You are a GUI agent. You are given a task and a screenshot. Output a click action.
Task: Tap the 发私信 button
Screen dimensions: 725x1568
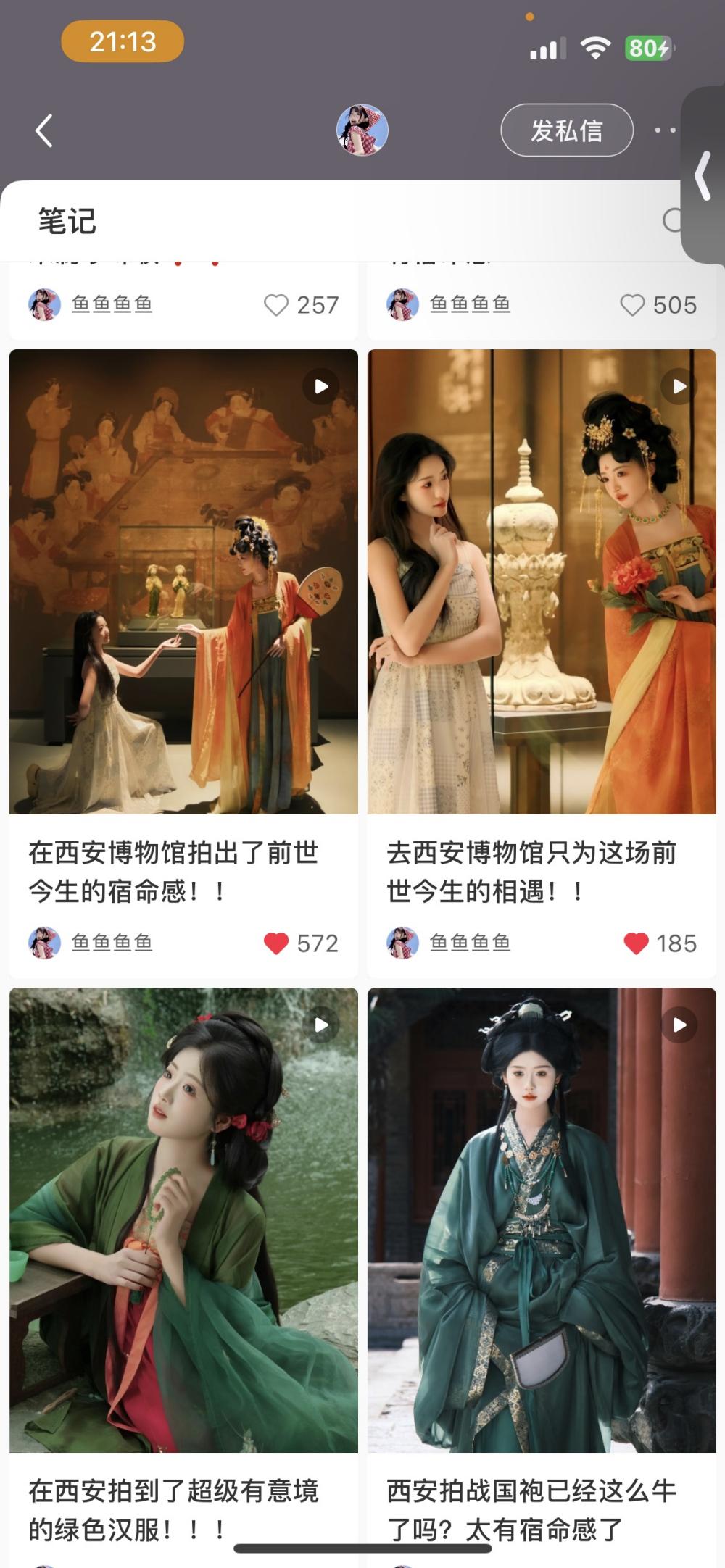(x=566, y=130)
